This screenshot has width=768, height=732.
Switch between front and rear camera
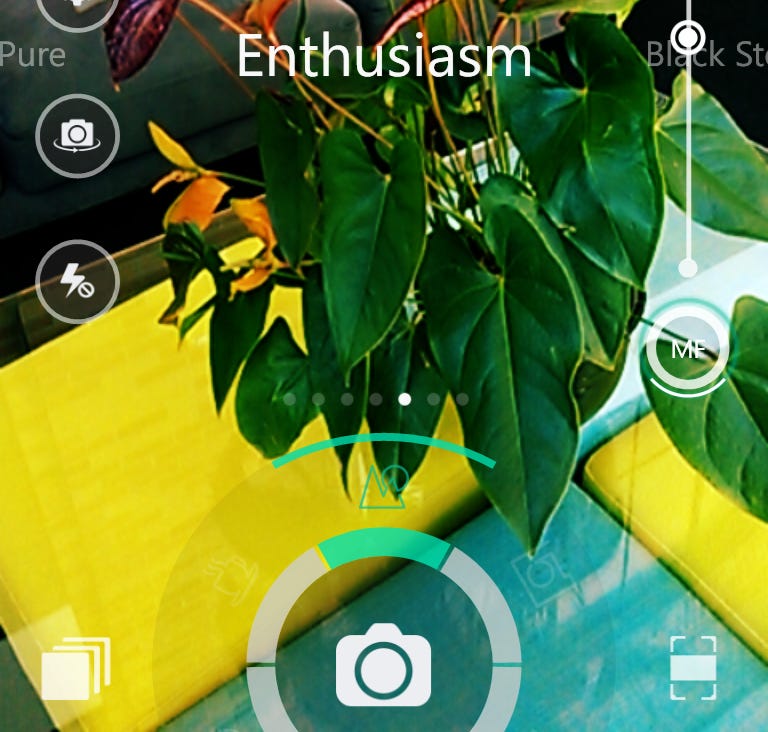point(77,136)
